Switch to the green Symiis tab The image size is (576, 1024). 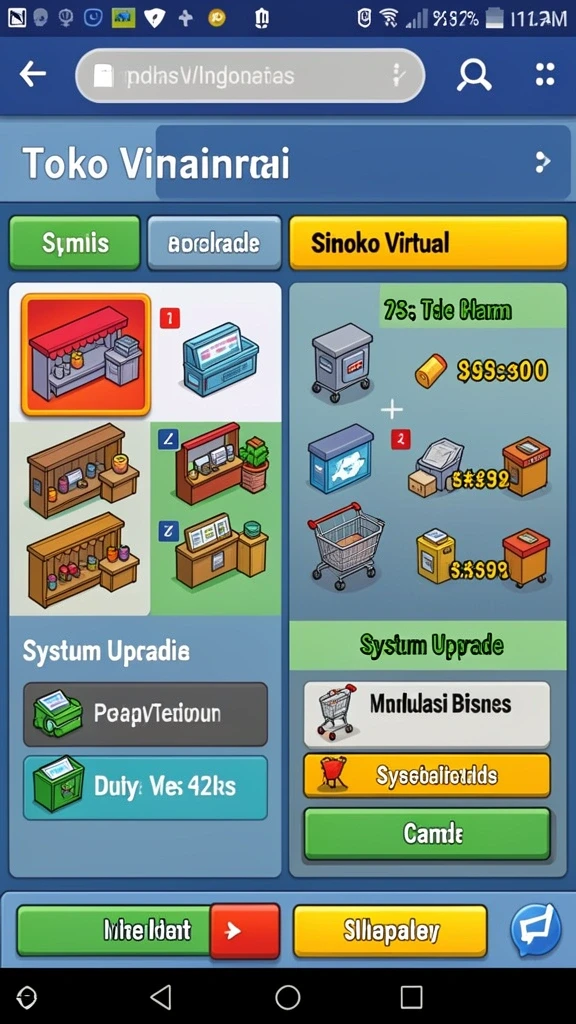(x=75, y=243)
